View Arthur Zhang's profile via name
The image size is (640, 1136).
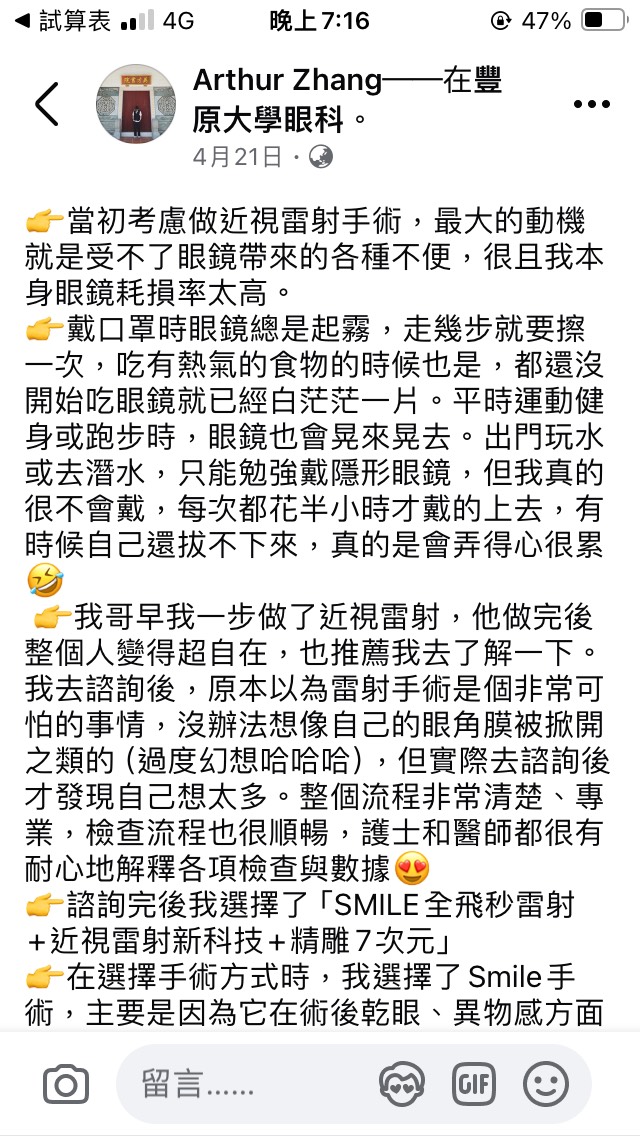tap(286, 80)
